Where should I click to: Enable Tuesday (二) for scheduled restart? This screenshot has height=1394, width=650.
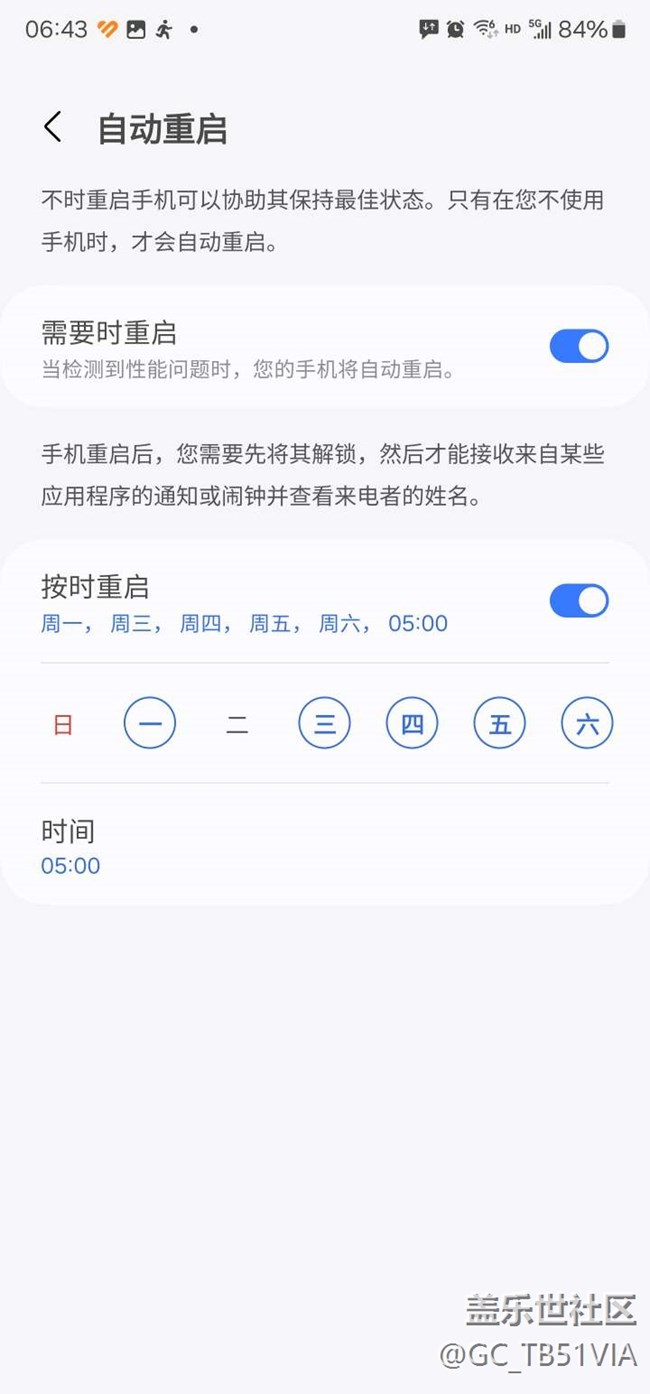(237, 724)
